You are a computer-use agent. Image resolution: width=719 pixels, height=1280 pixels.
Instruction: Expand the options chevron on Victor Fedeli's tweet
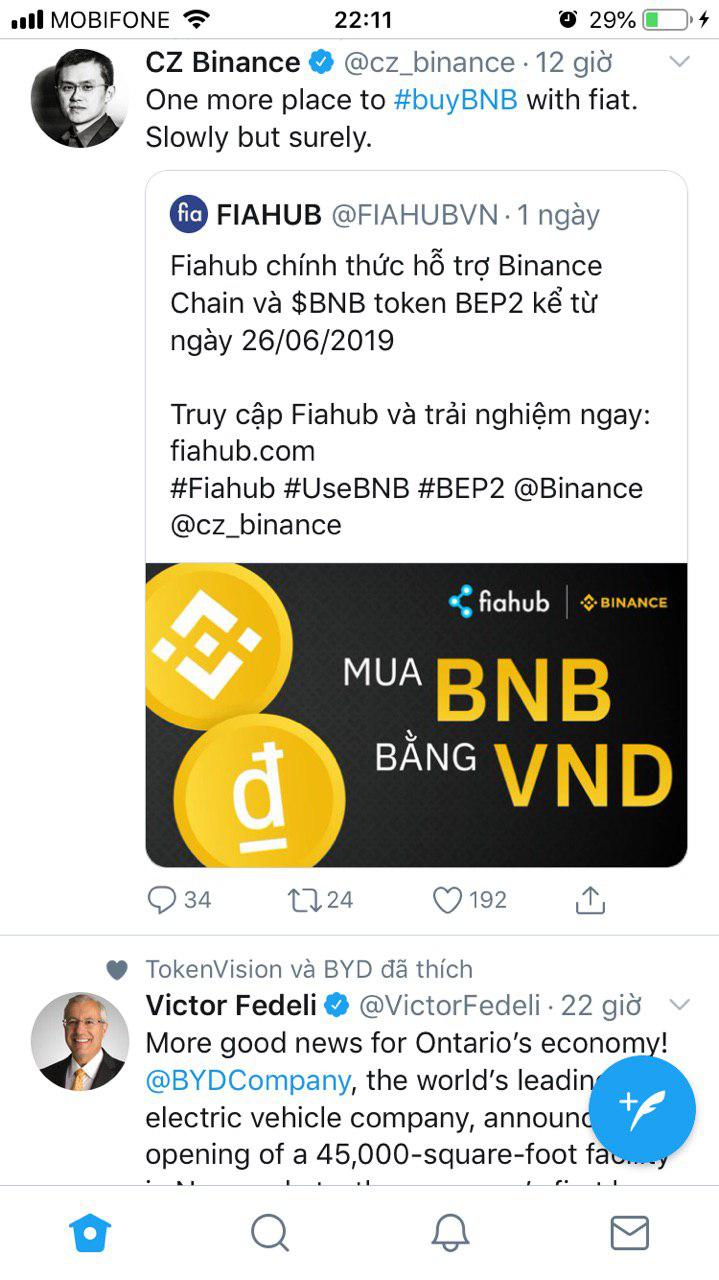pyautogui.click(x=679, y=1004)
